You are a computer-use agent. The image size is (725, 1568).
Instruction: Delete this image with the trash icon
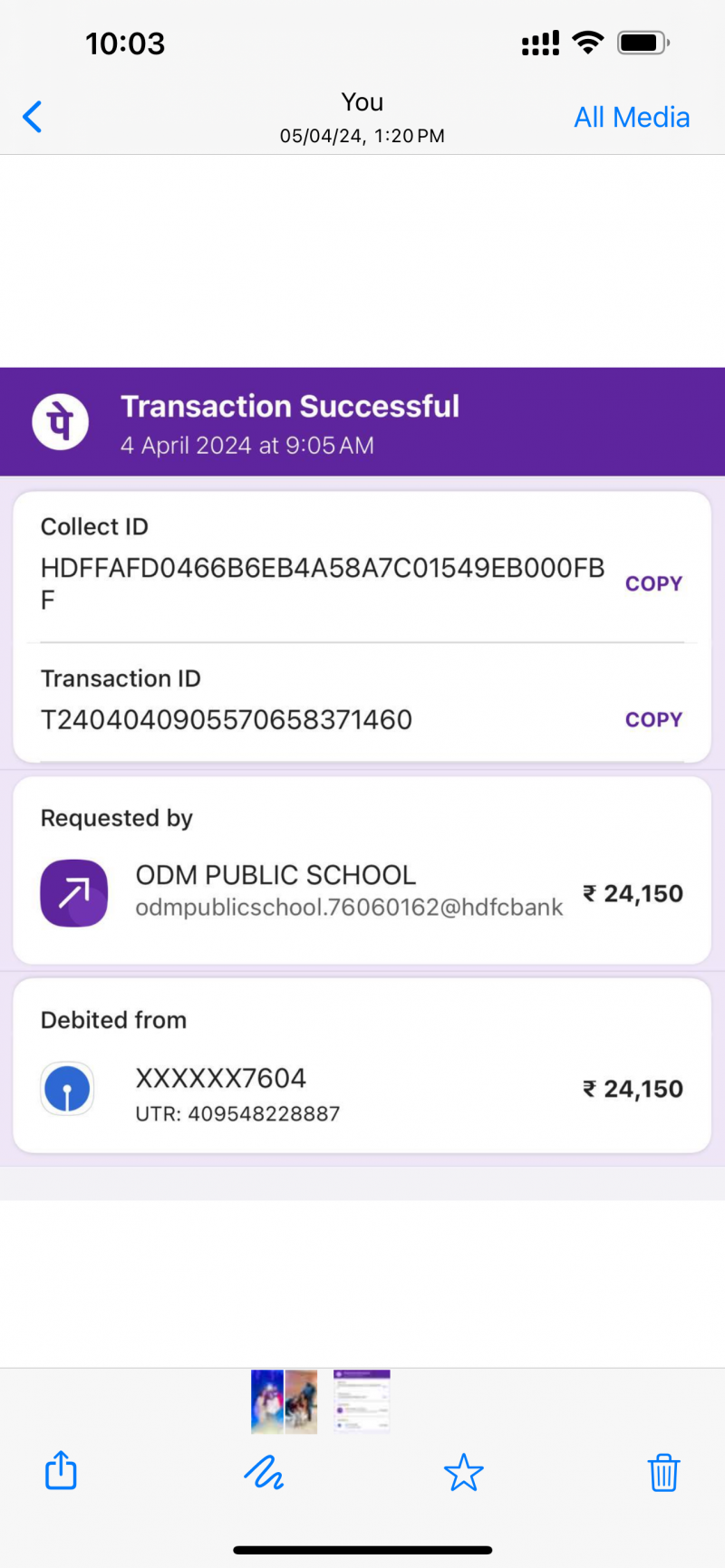[x=663, y=1472]
